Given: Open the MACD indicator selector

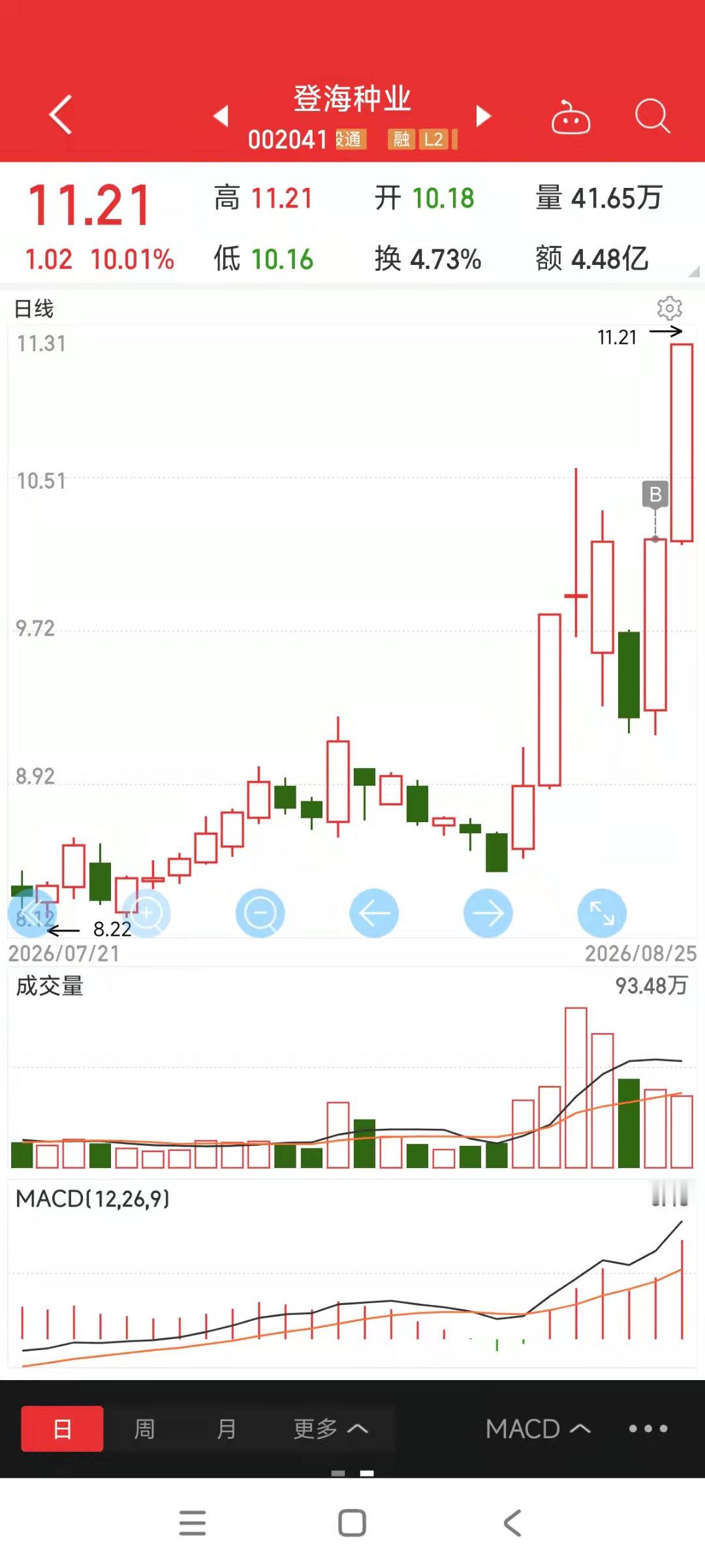Looking at the screenshot, I should 539,1428.
